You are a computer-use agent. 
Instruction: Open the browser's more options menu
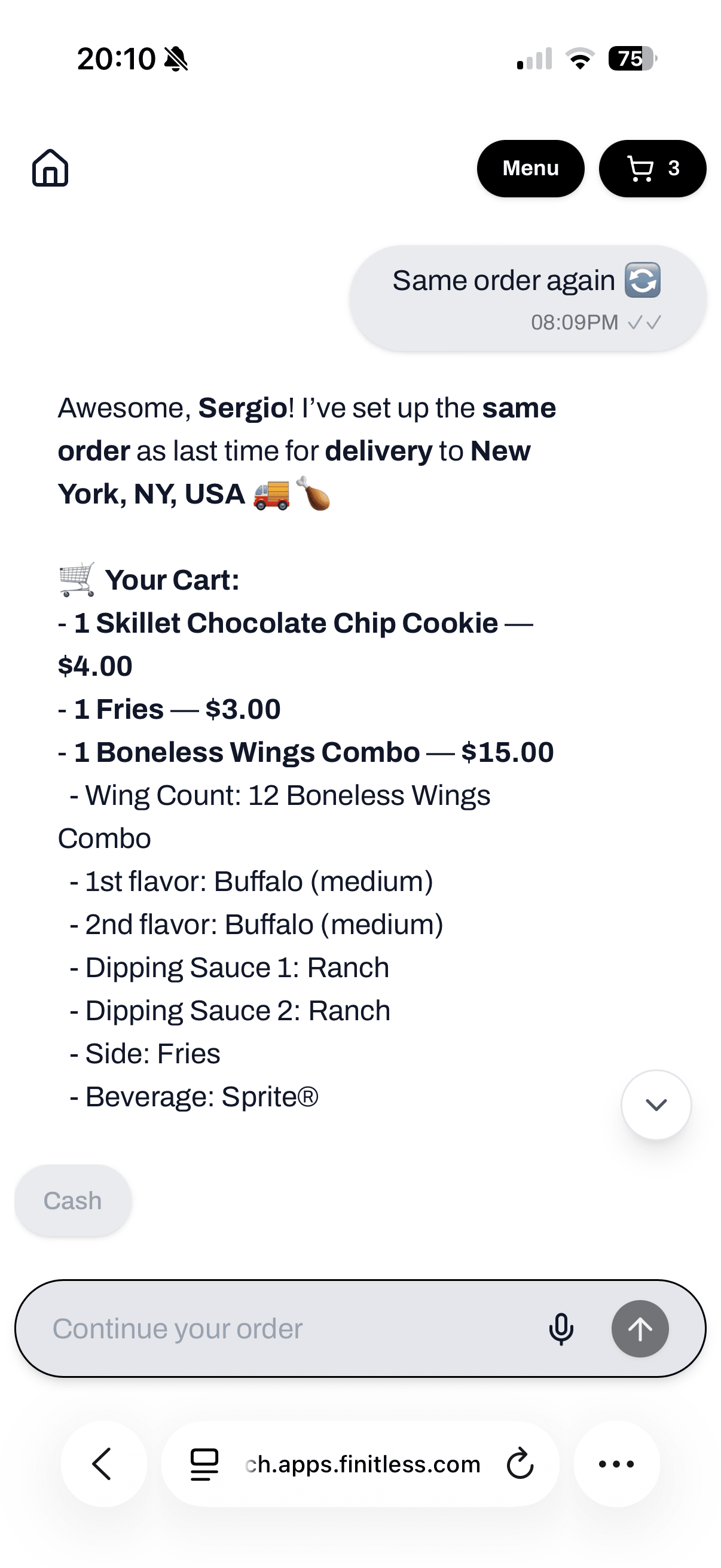pyautogui.click(x=616, y=1463)
